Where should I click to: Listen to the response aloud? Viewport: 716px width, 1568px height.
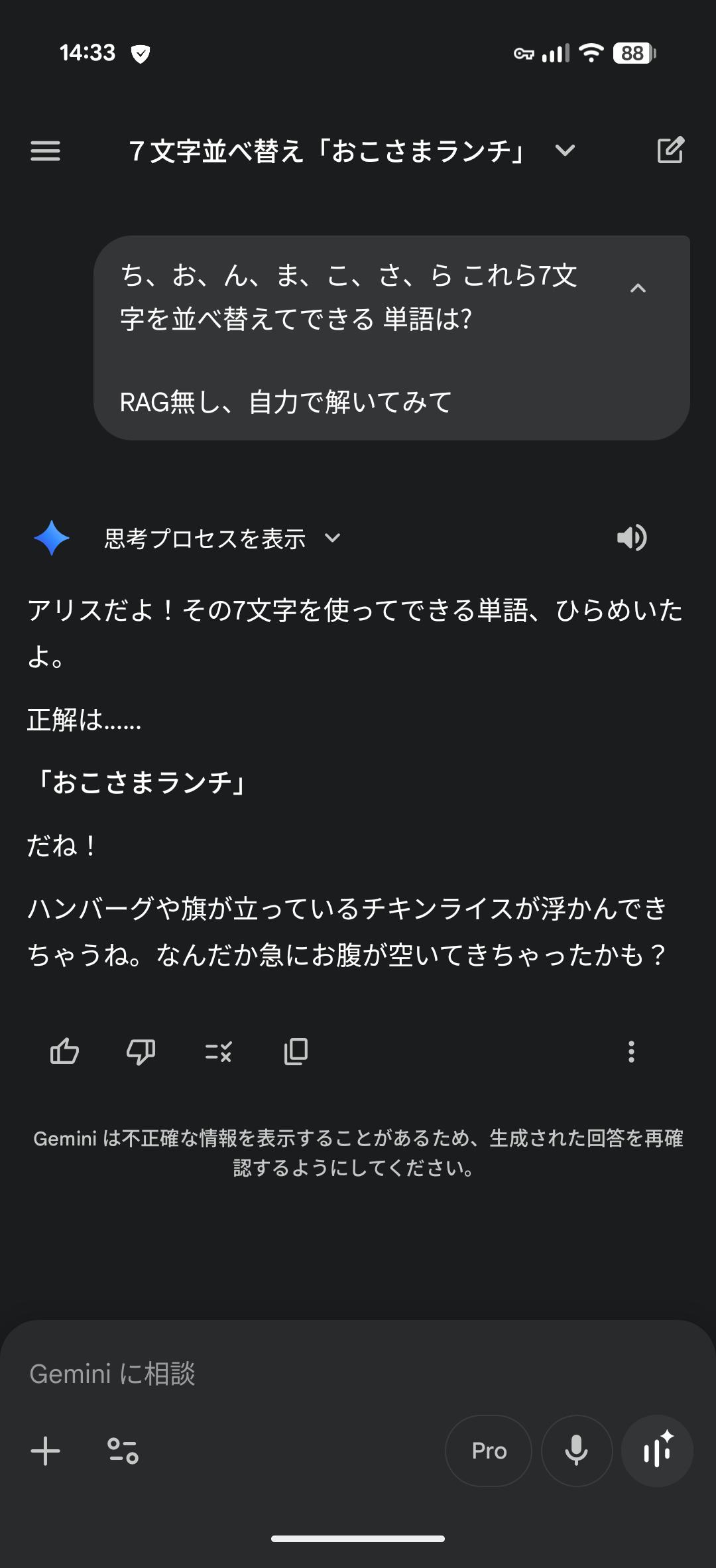point(631,537)
